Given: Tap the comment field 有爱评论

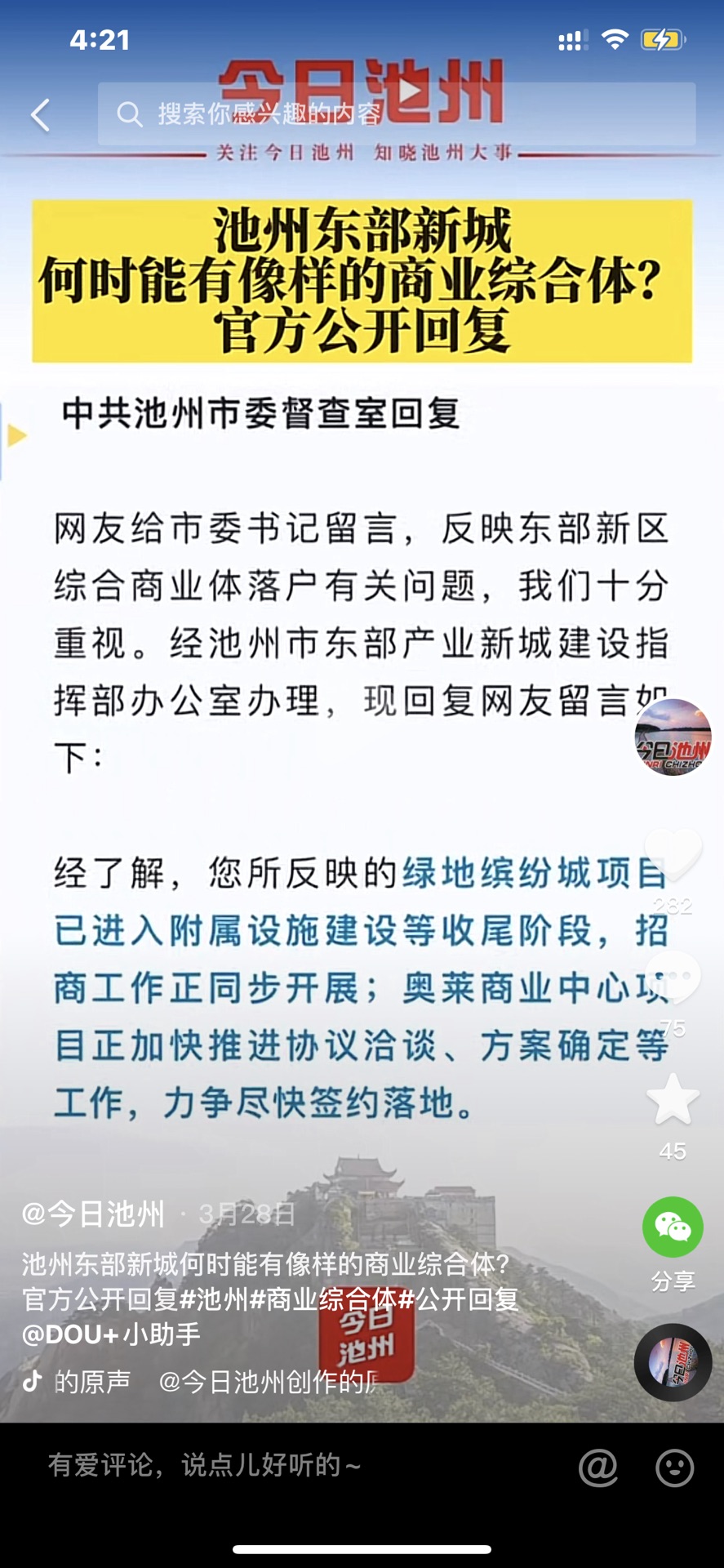Looking at the screenshot, I should point(204,1465).
